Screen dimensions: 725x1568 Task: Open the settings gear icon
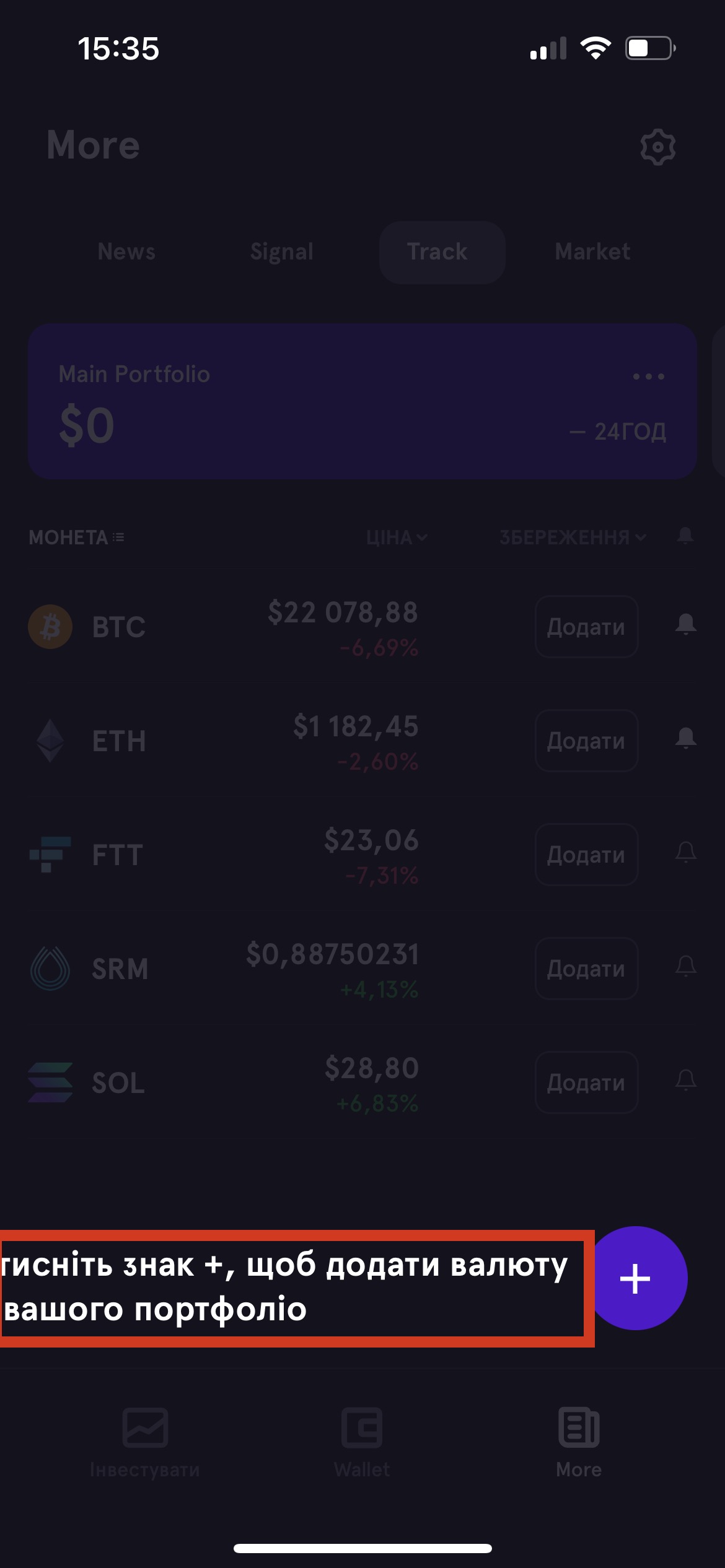coord(657,147)
